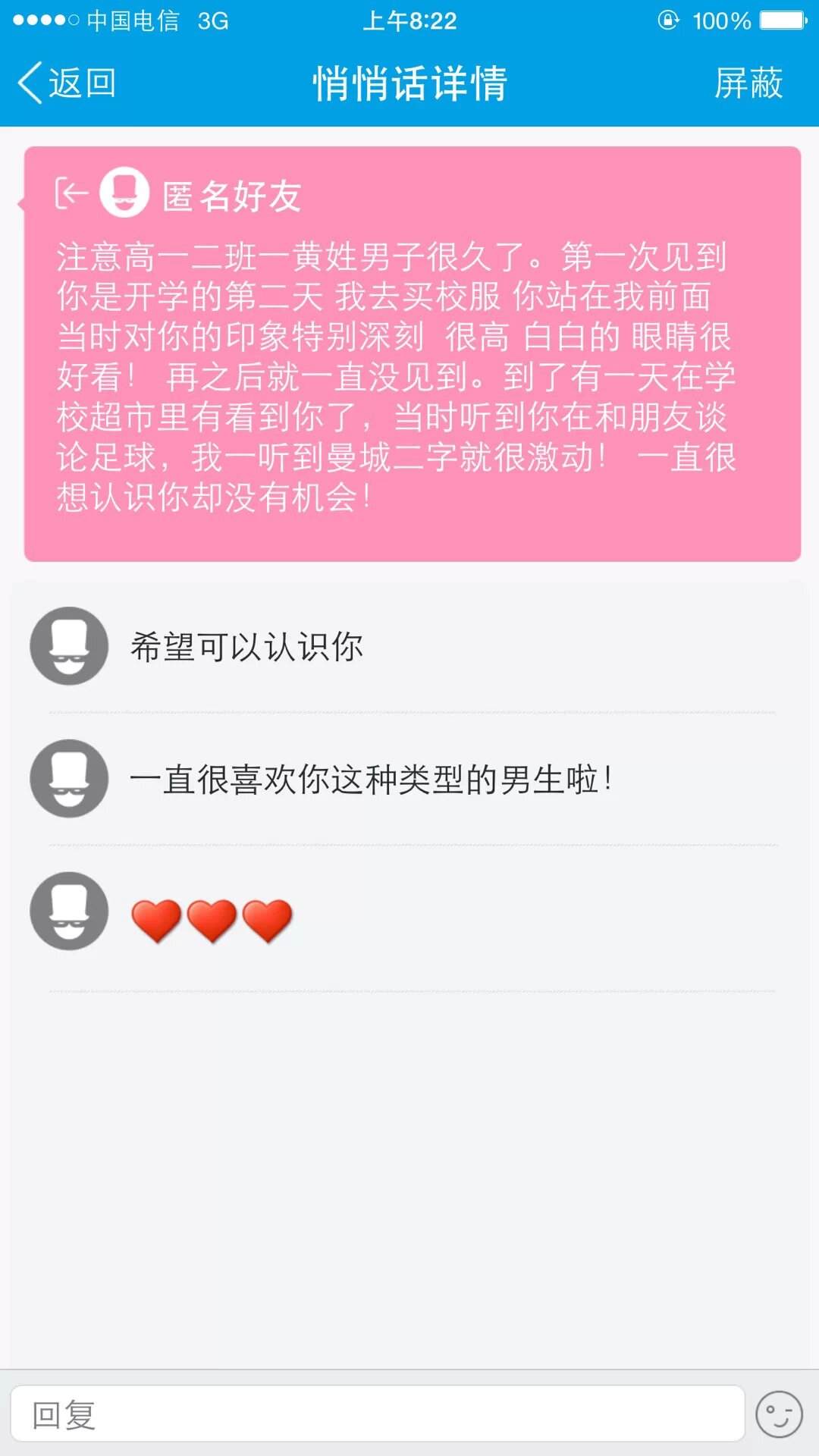The height and width of the screenshot is (1456, 819).
Task: Open the emoji picker smiley icon
Action: [779, 1414]
